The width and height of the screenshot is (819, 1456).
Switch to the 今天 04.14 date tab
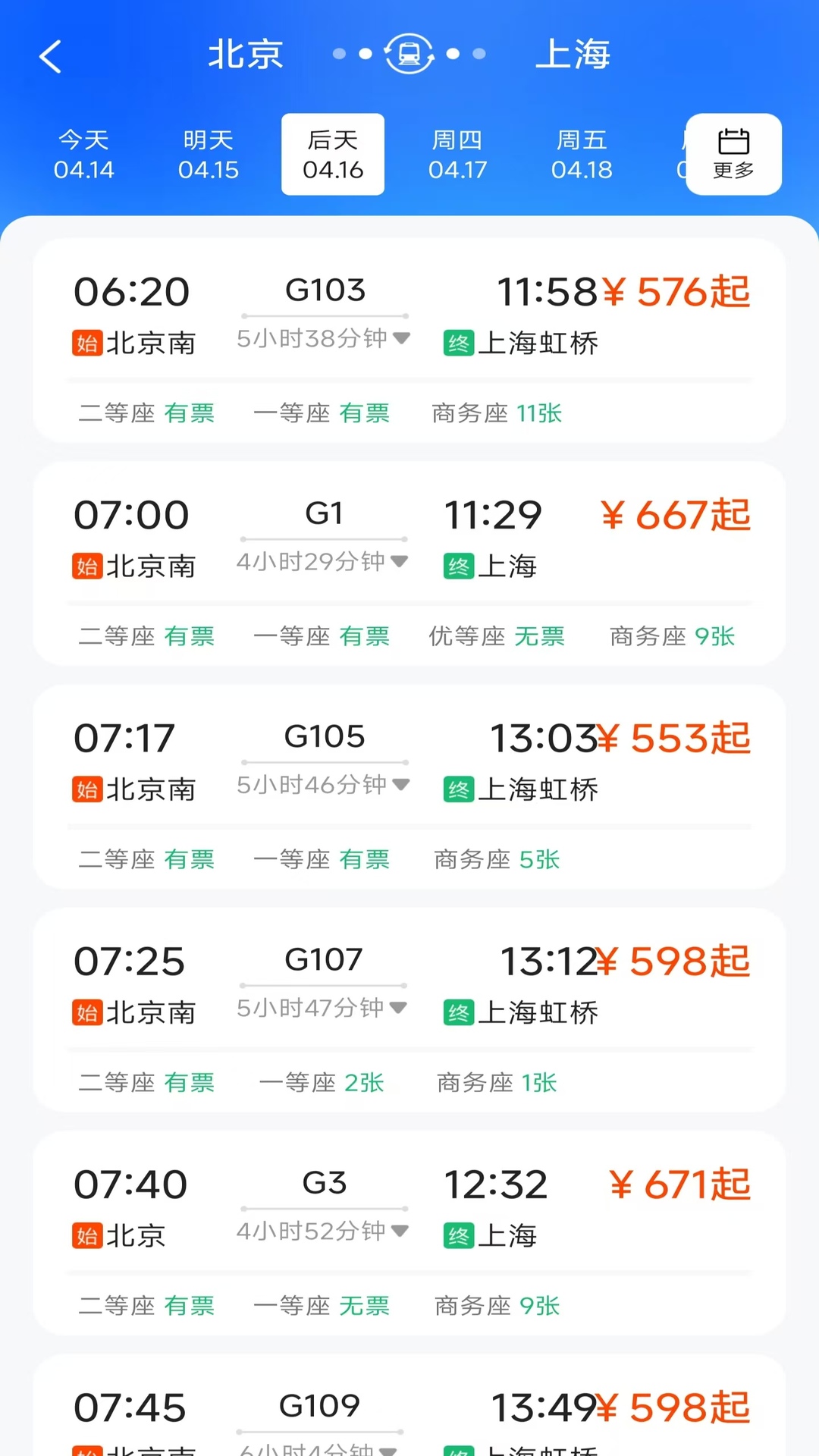pyautogui.click(x=83, y=154)
